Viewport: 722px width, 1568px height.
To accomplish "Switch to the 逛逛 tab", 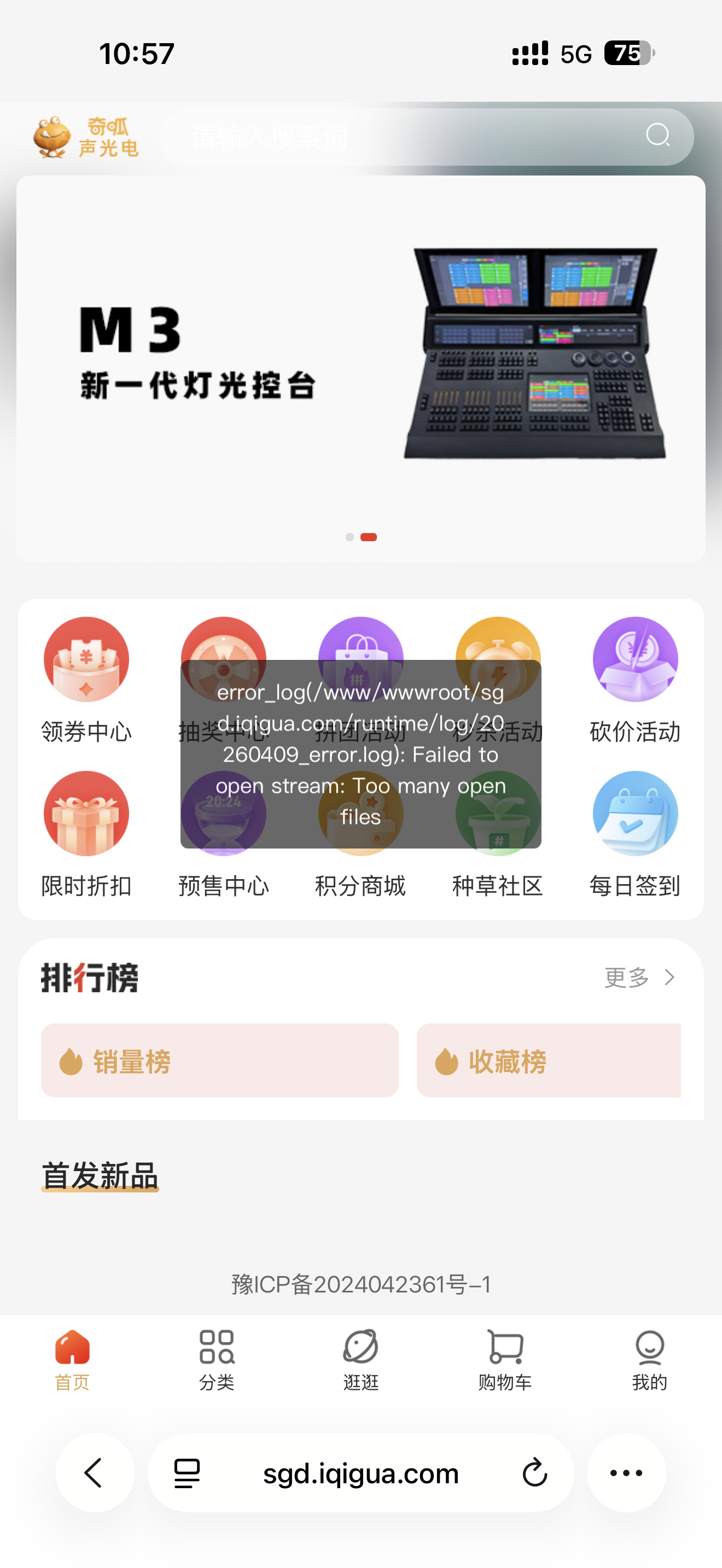I will click(x=360, y=1360).
